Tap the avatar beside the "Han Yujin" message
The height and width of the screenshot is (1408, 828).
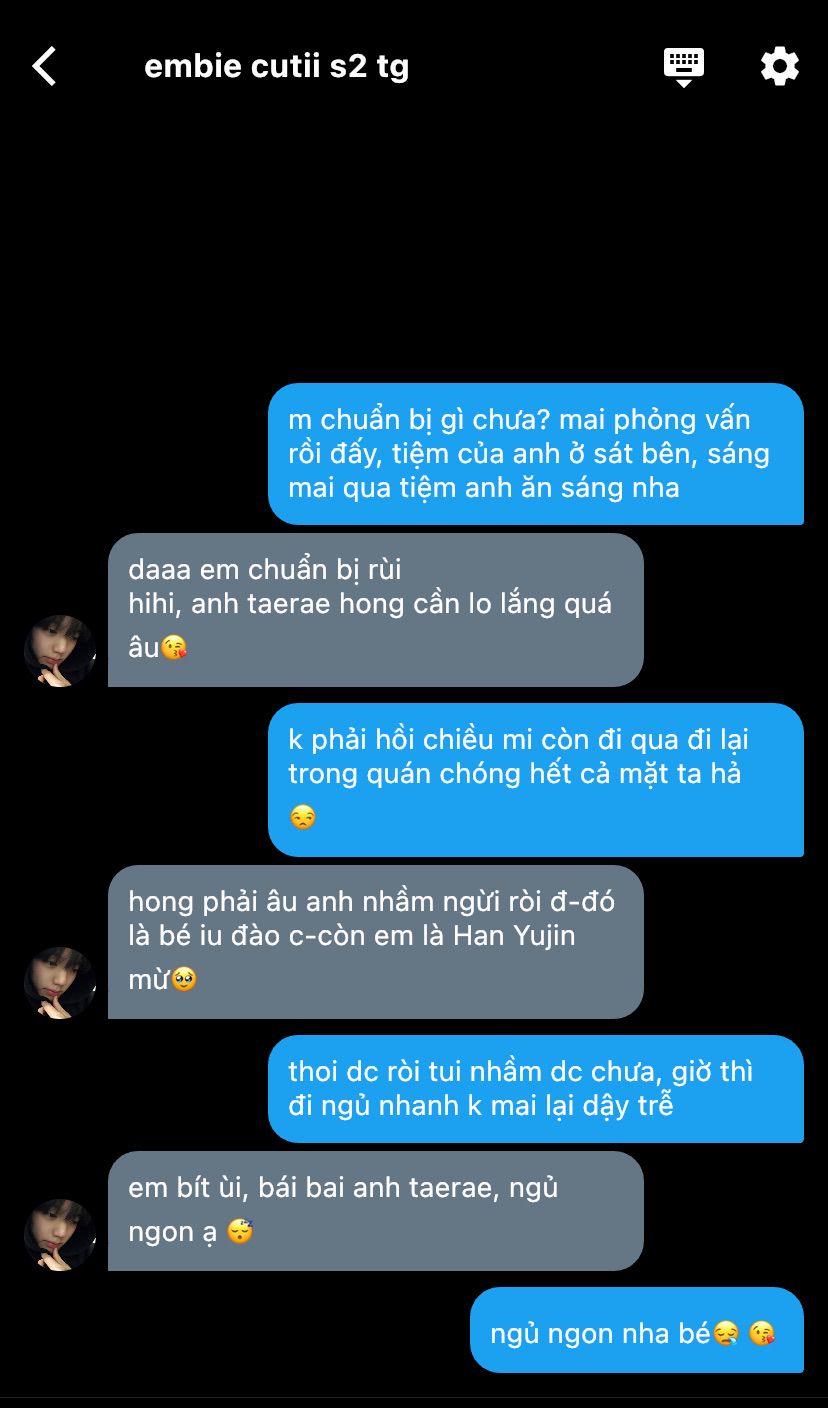coord(60,983)
